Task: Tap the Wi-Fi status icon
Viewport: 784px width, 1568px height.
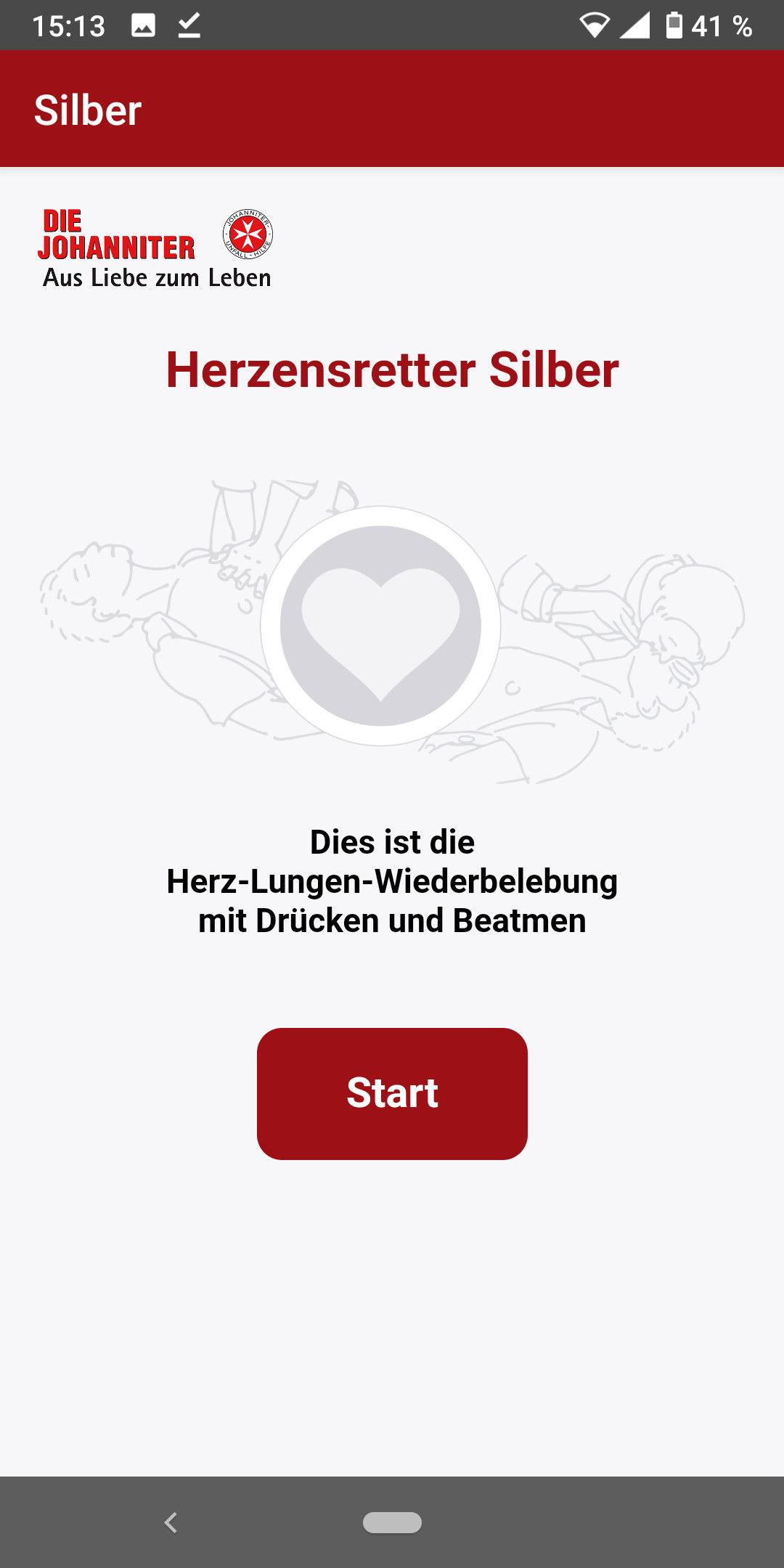Action: point(595,24)
